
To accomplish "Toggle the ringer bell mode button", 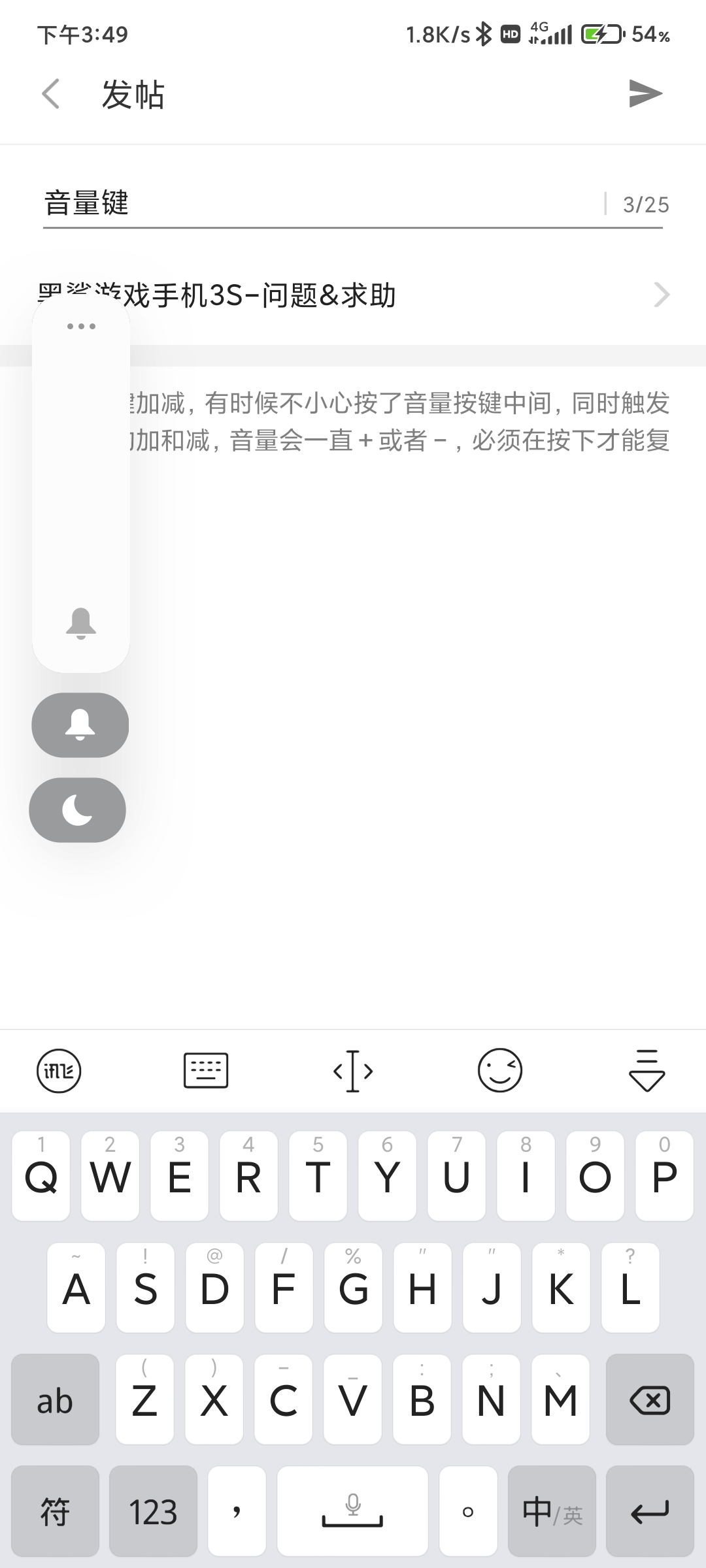I will point(80,725).
